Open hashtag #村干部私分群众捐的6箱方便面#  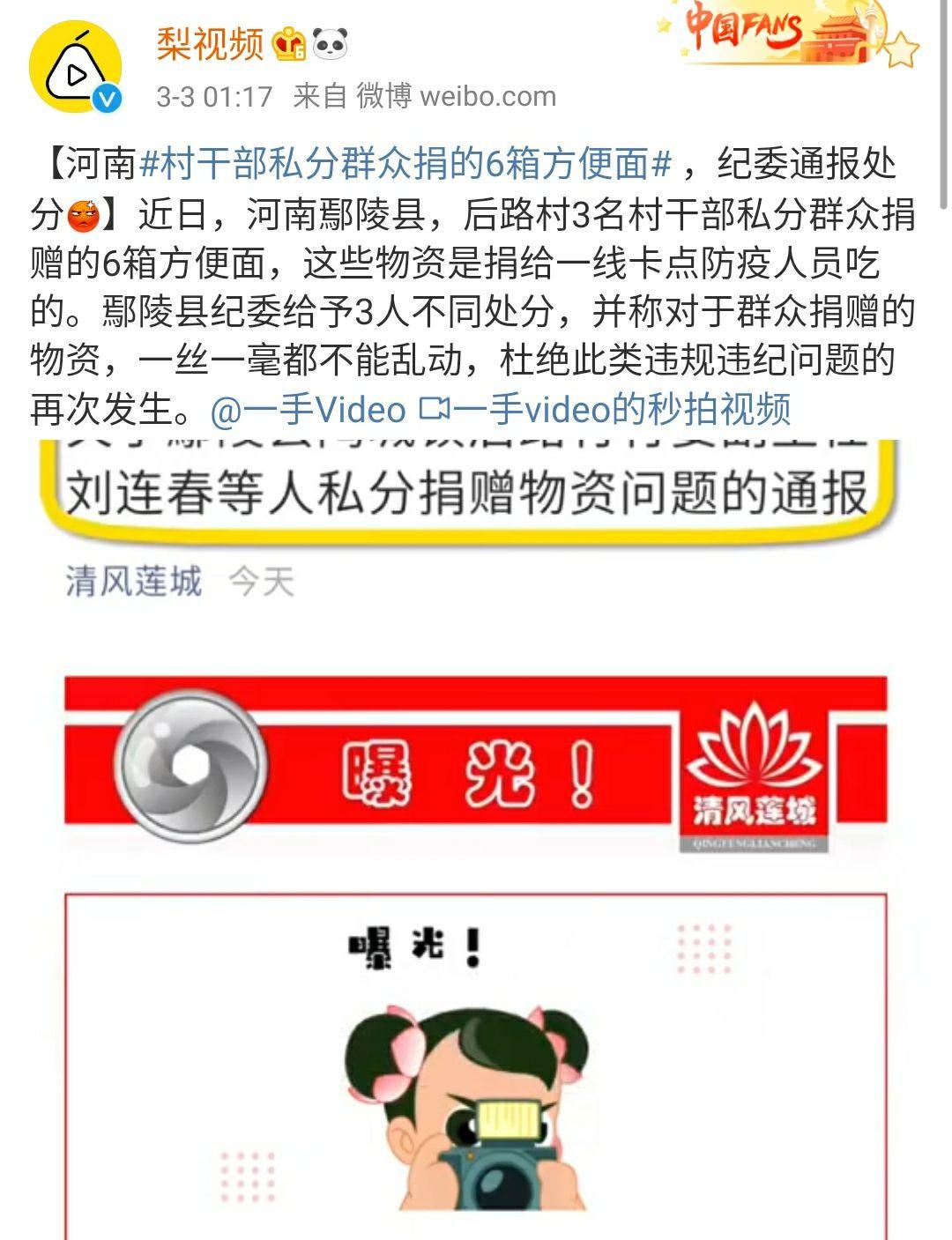coord(405,164)
